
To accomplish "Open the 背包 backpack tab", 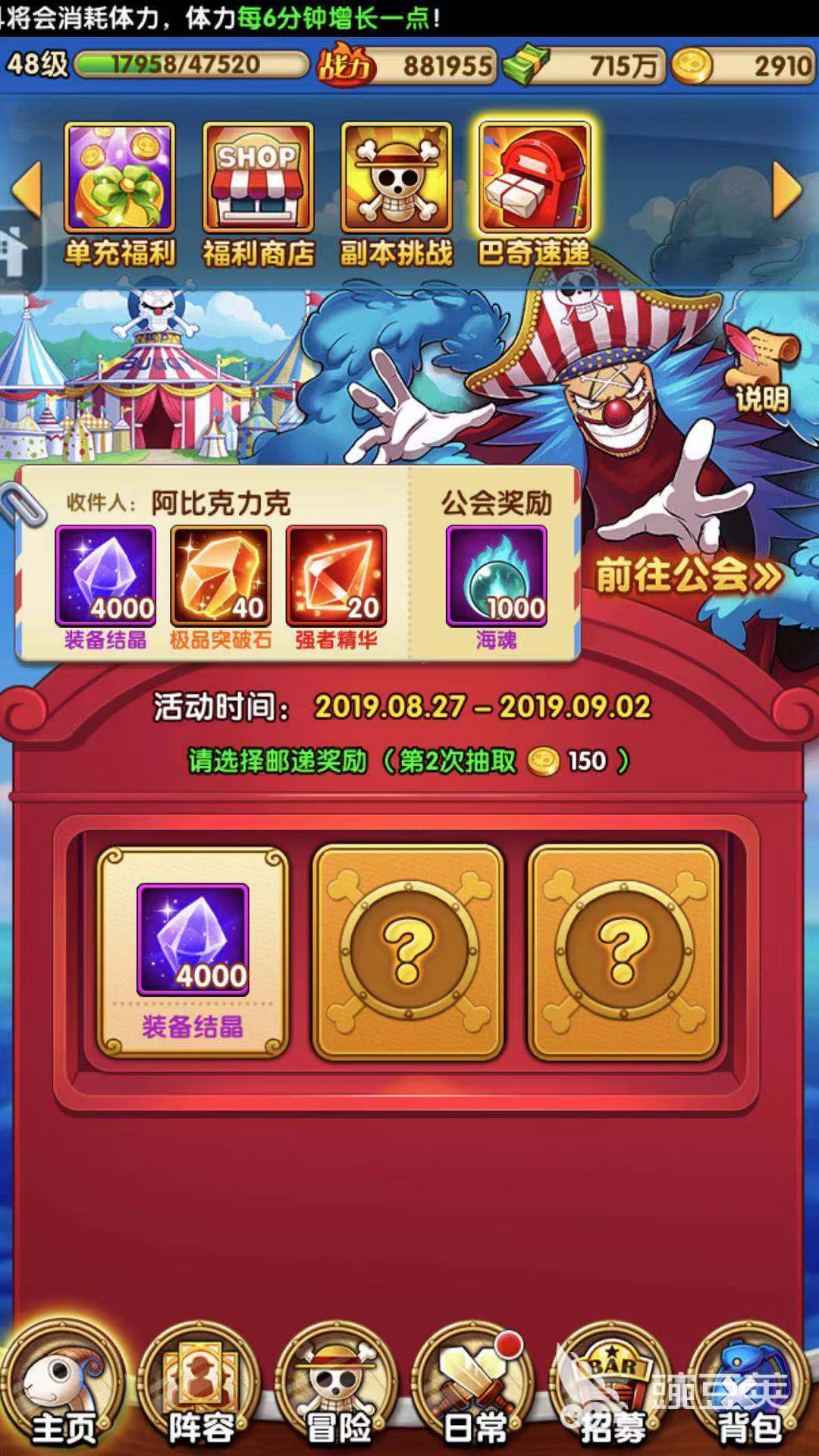I will (750, 1389).
